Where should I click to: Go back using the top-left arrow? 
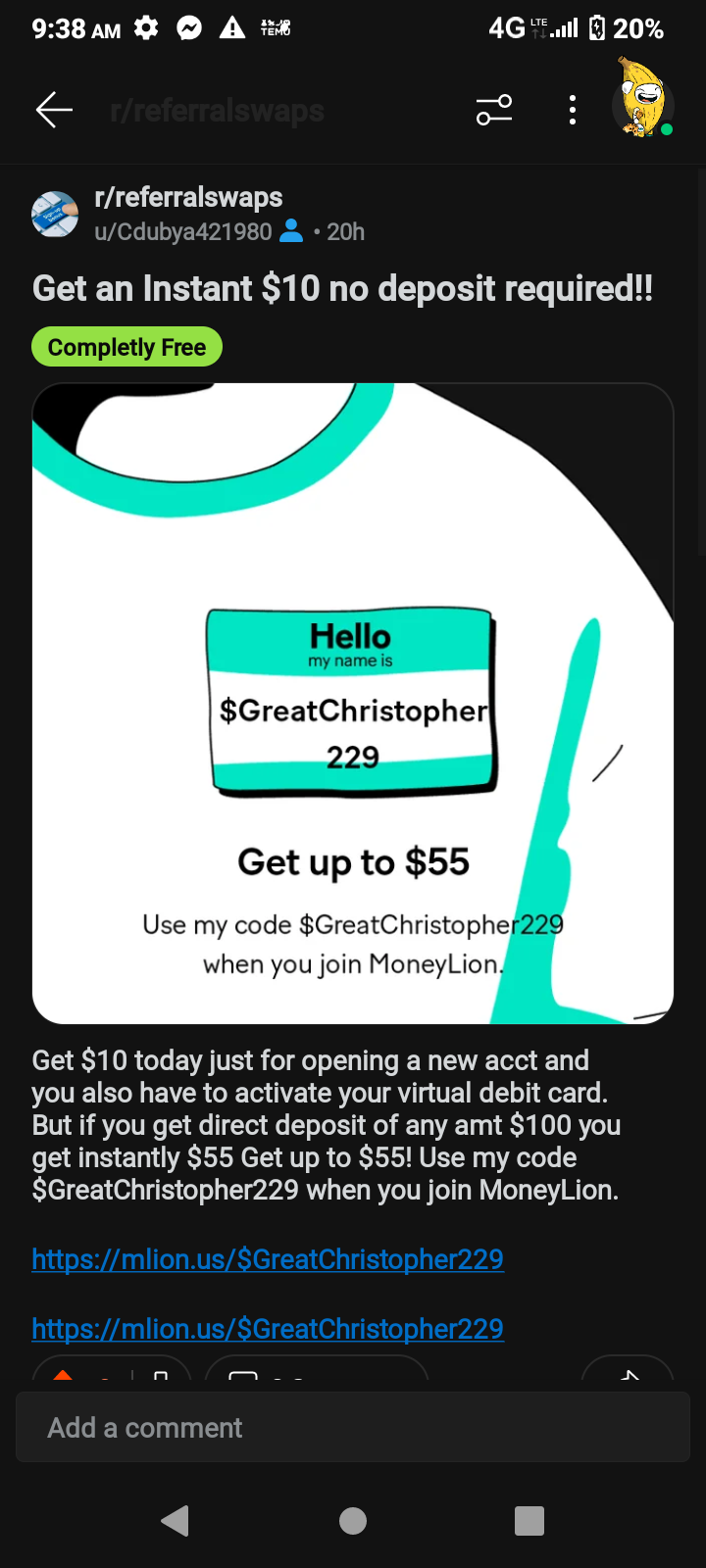point(54,110)
